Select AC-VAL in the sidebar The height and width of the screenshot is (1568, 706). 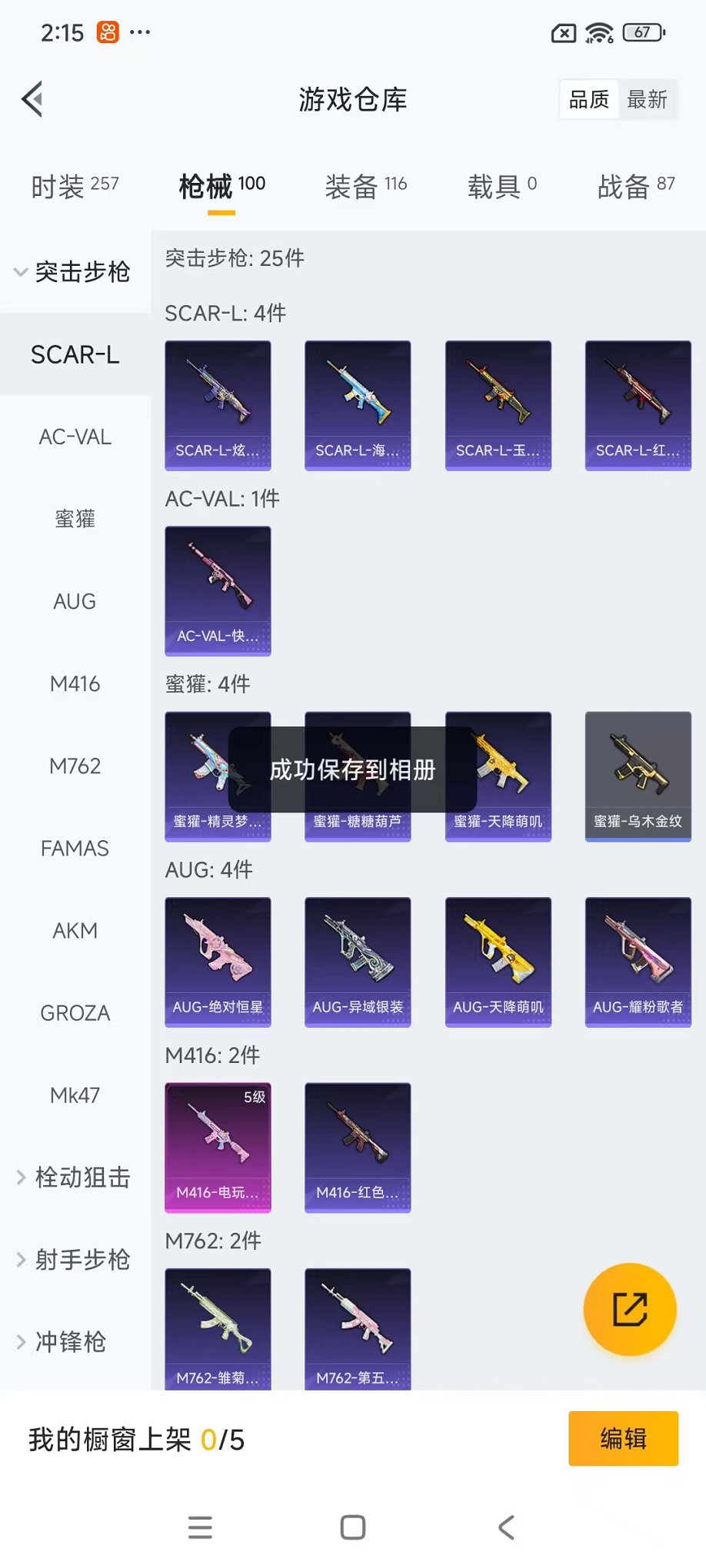[x=75, y=437]
